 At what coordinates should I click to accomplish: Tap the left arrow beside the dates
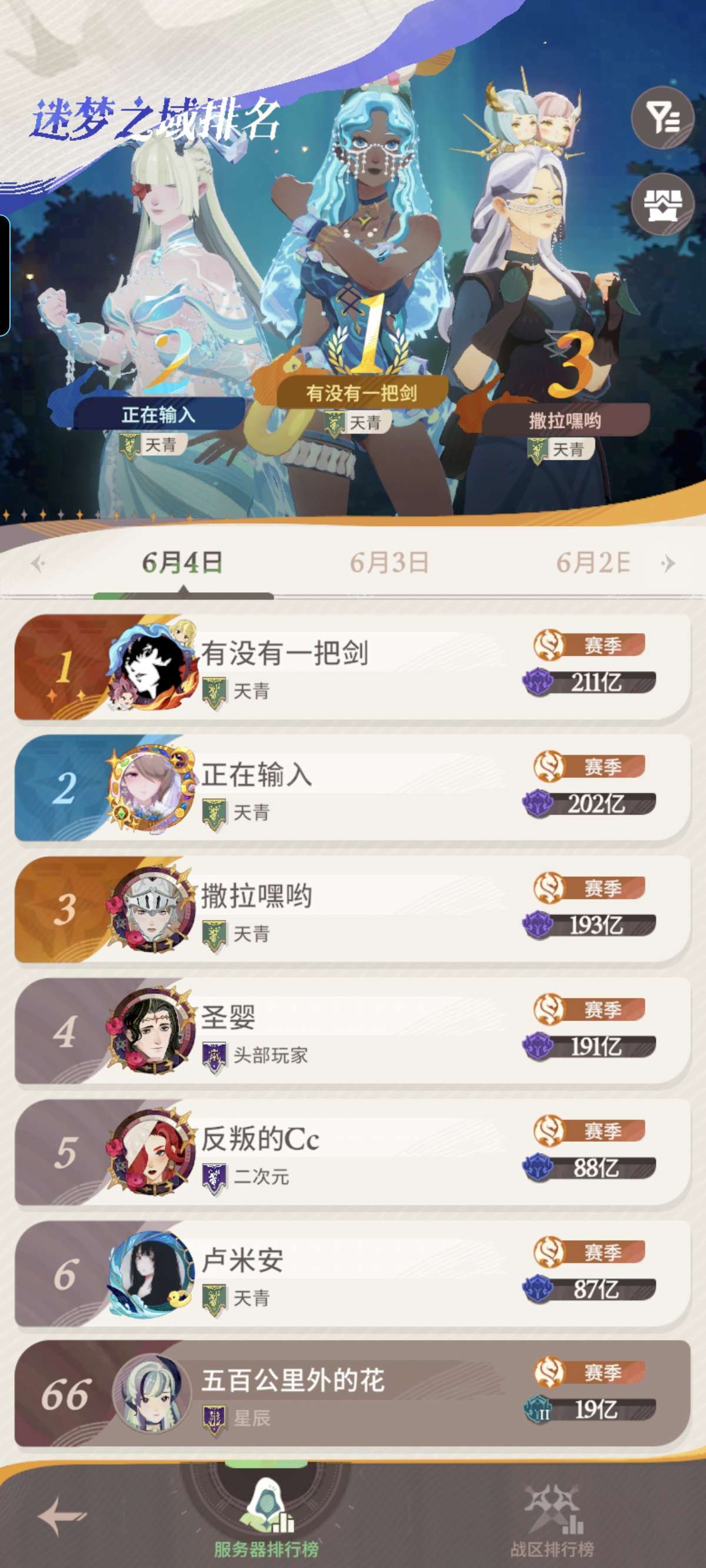(x=38, y=563)
